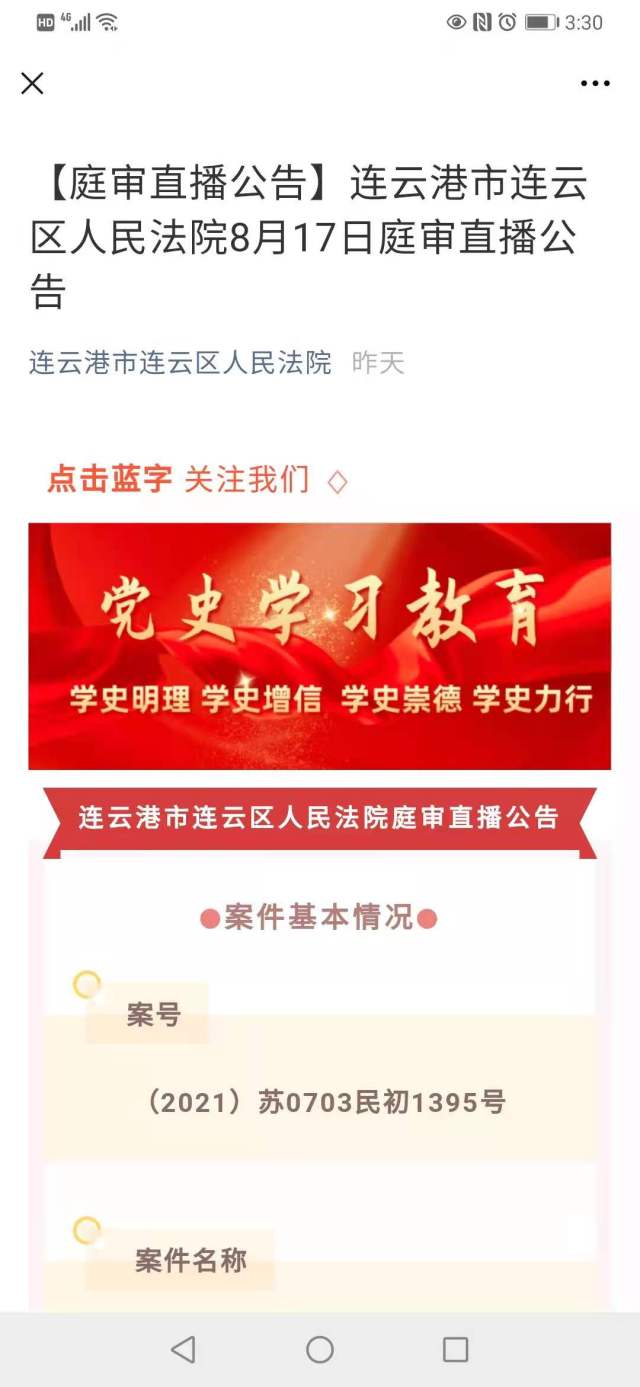
Task: Tap the system back button
Action: pos(183,1350)
